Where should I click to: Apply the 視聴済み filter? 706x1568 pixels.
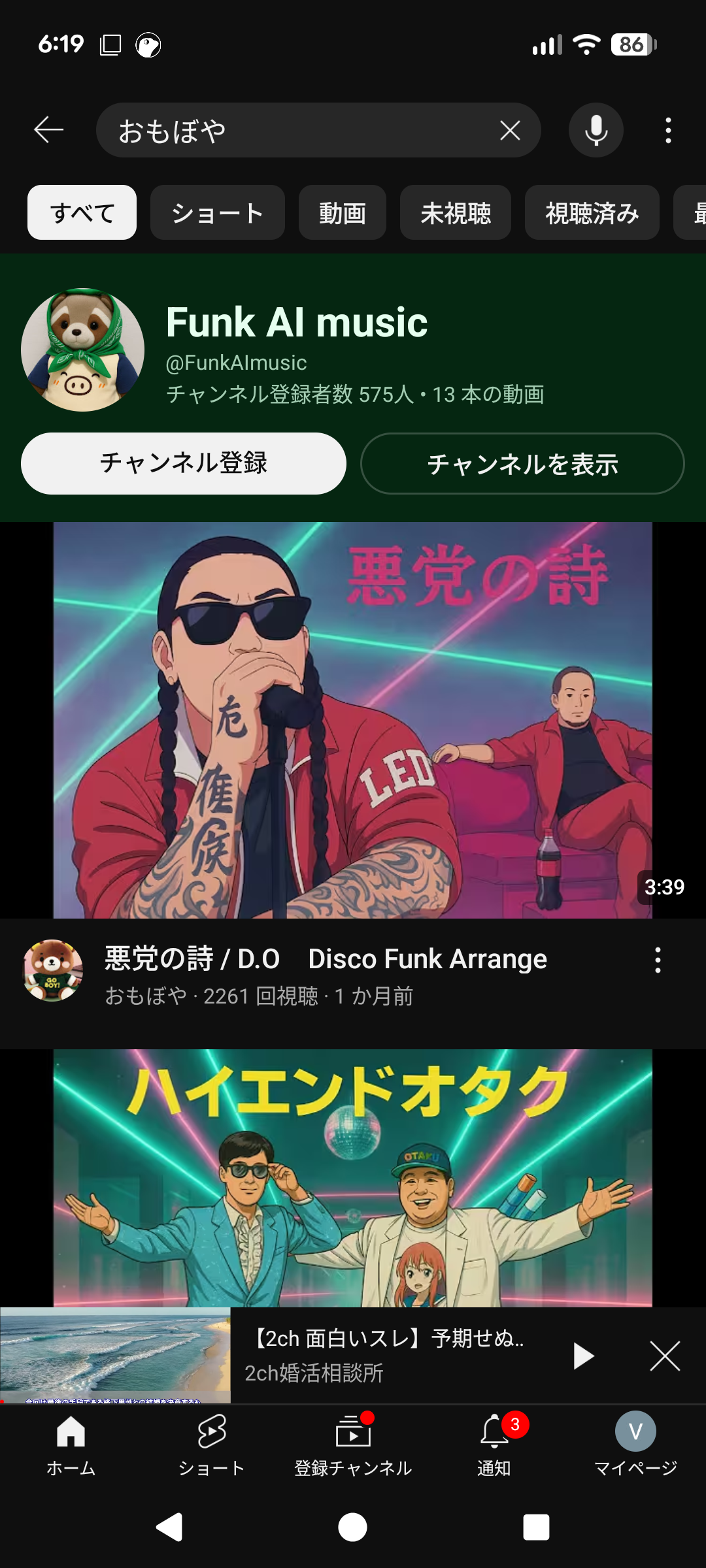tap(592, 213)
